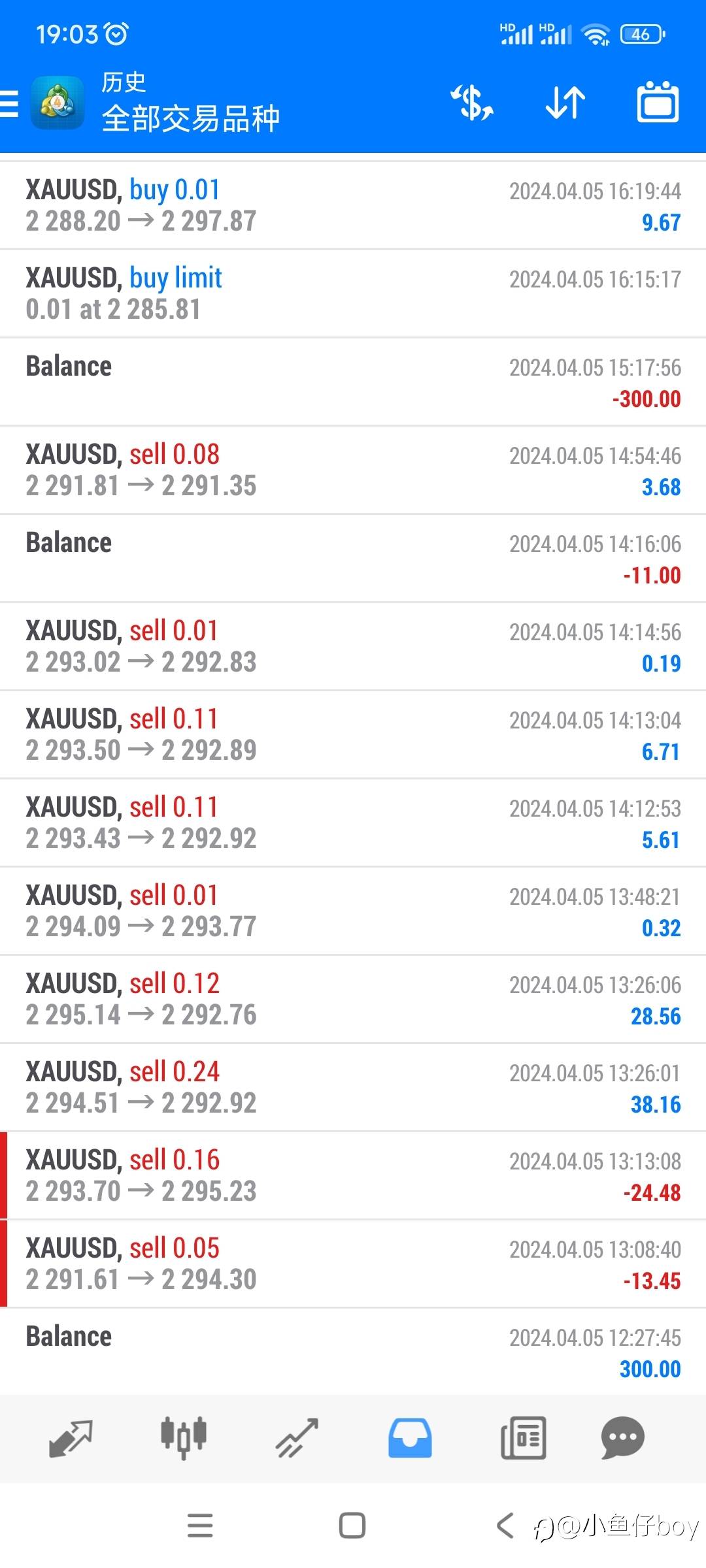
Task: Open the sell 0.08 trade with 3.68 profit
Action: click(x=353, y=470)
